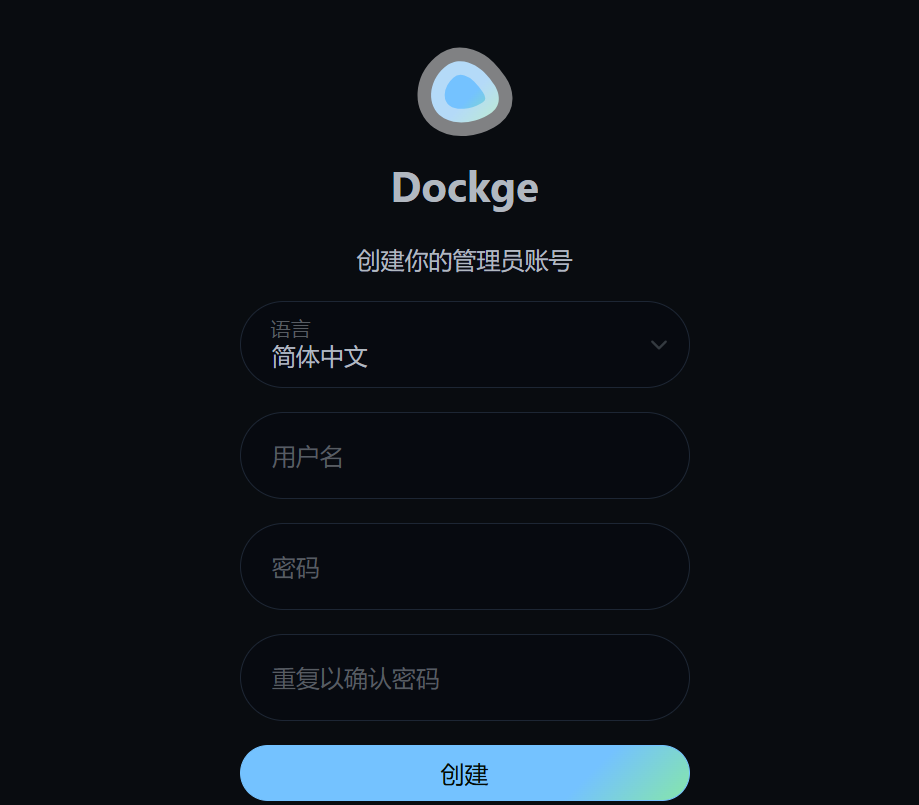Focus the 用户名 username field
Image resolution: width=919 pixels, height=805 pixels.
(464, 456)
